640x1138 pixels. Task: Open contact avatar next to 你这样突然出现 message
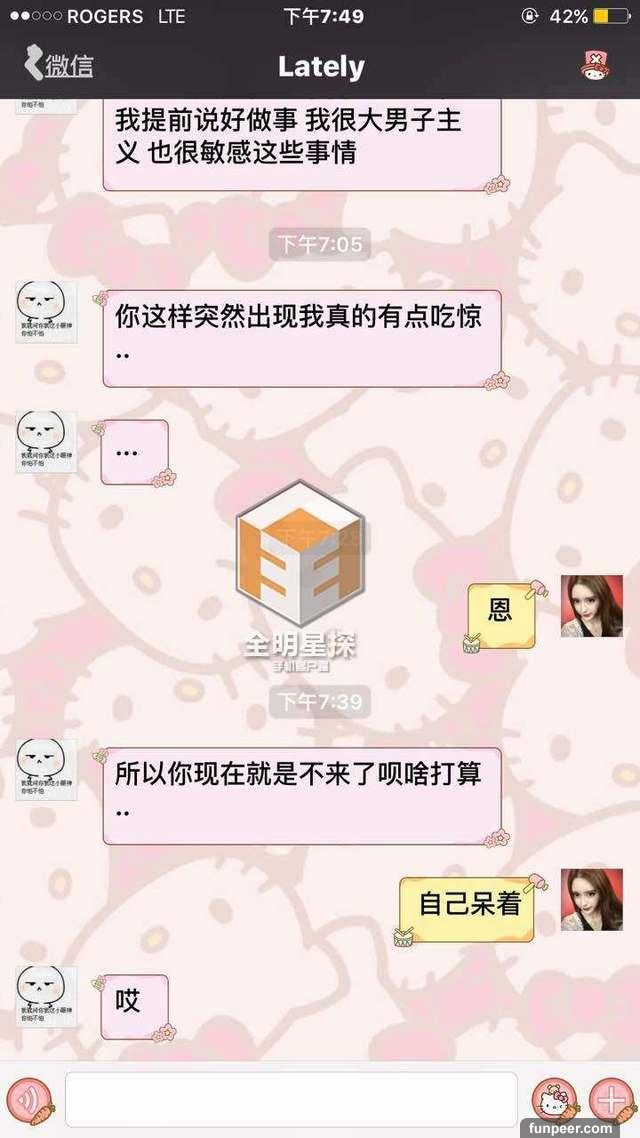(46, 312)
